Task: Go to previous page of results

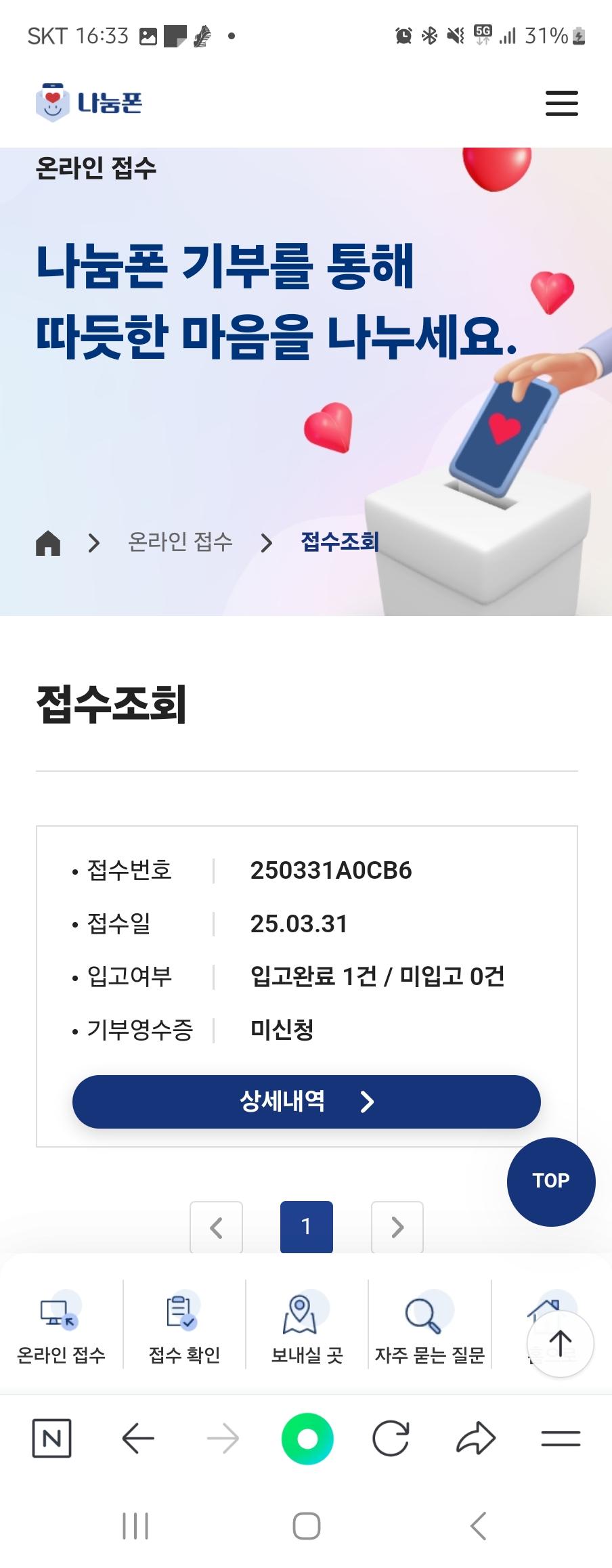Action: (216, 1227)
